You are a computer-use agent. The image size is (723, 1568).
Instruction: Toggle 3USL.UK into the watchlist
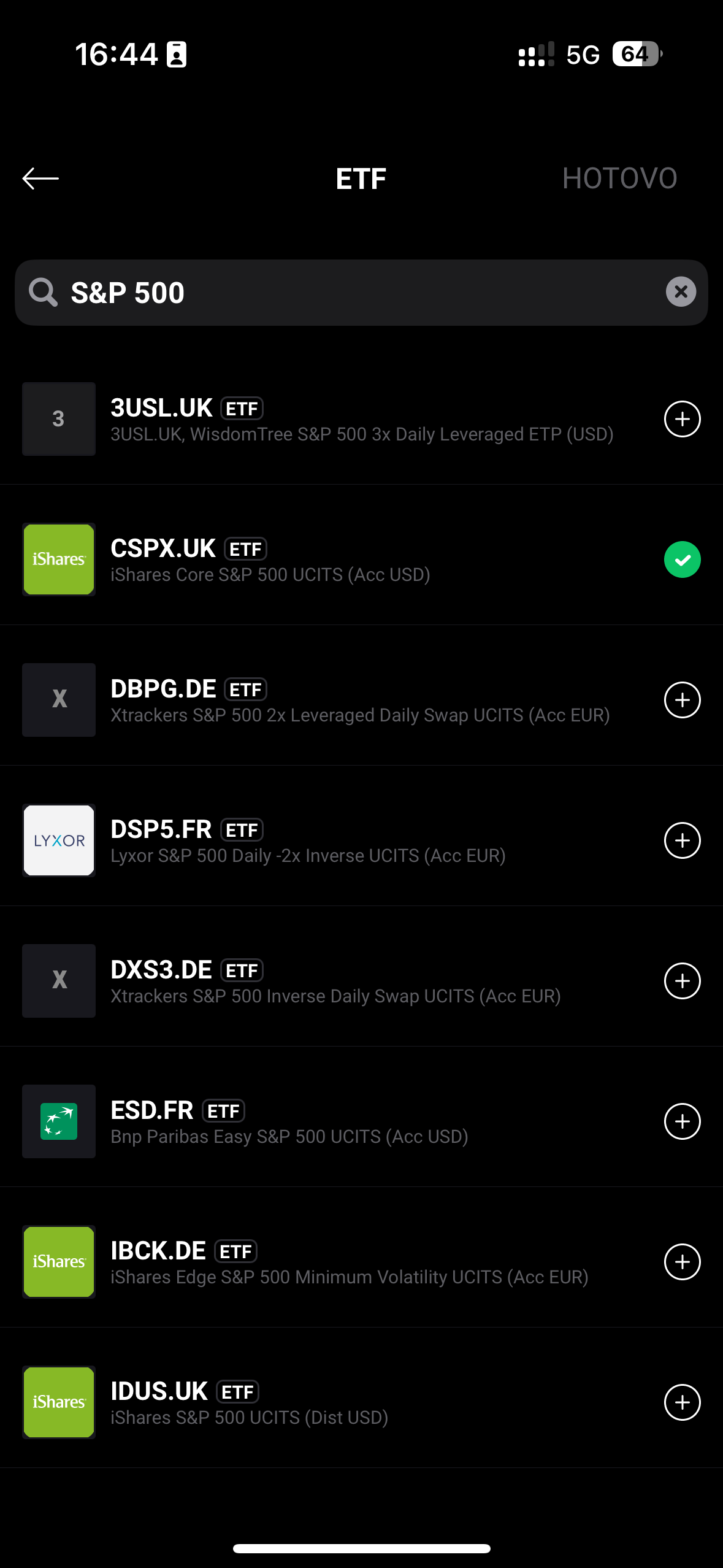[x=683, y=419]
